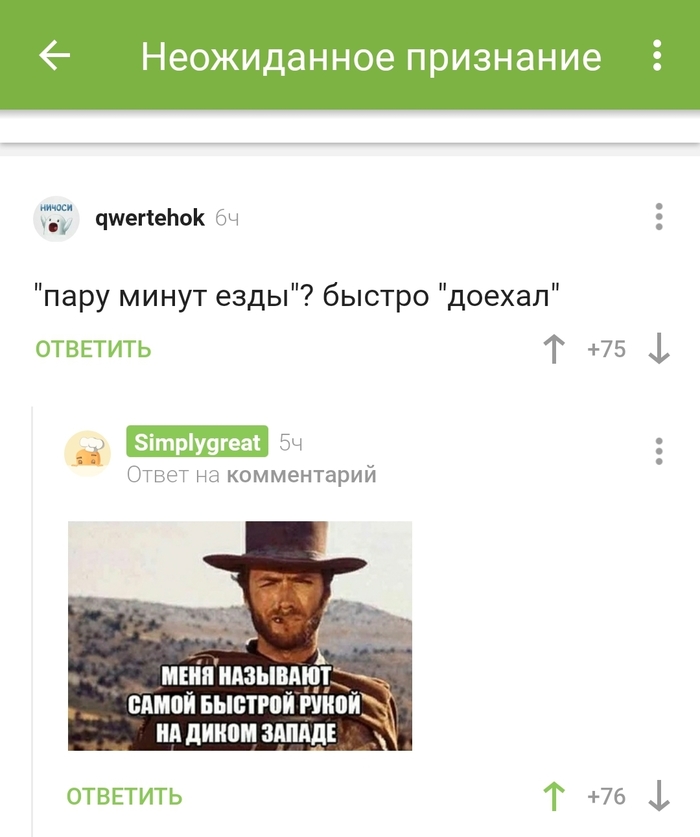Upvote Simplygreat's comment
Image resolution: width=700 pixels, height=837 pixels.
coord(553,796)
